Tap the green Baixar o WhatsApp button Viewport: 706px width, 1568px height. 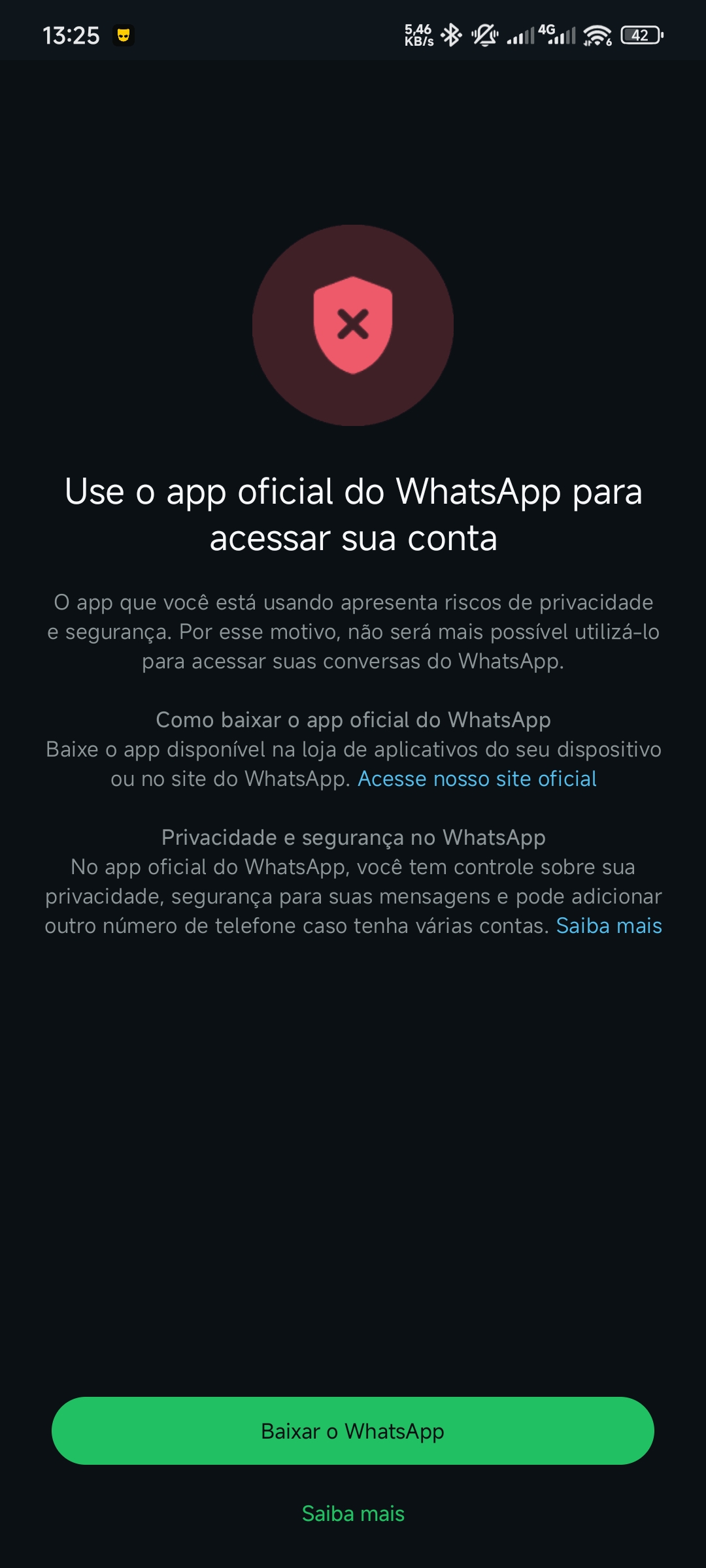[353, 1431]
